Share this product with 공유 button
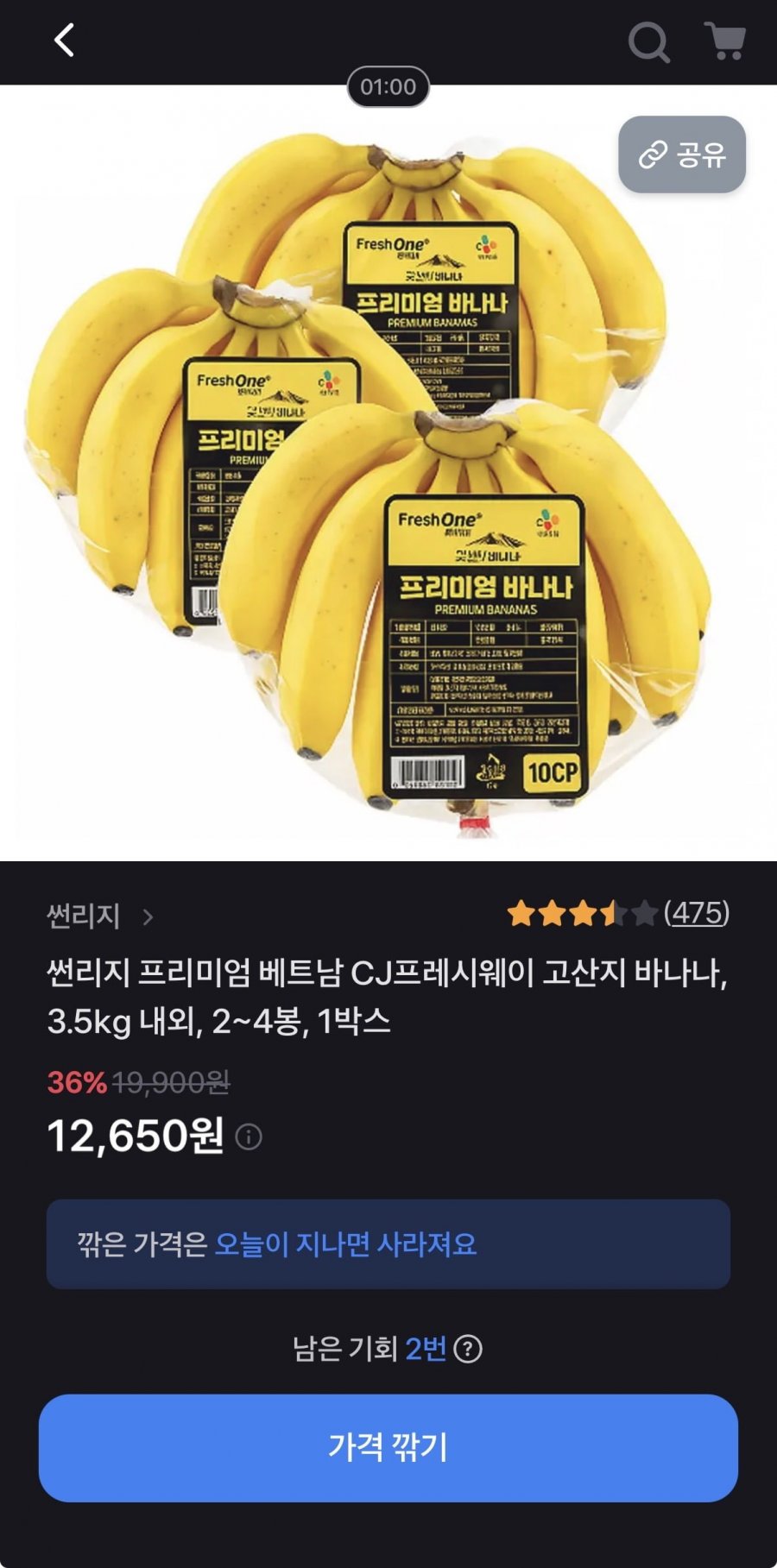This screenshot has height=1568, width=777. click(x=681, y=154)
